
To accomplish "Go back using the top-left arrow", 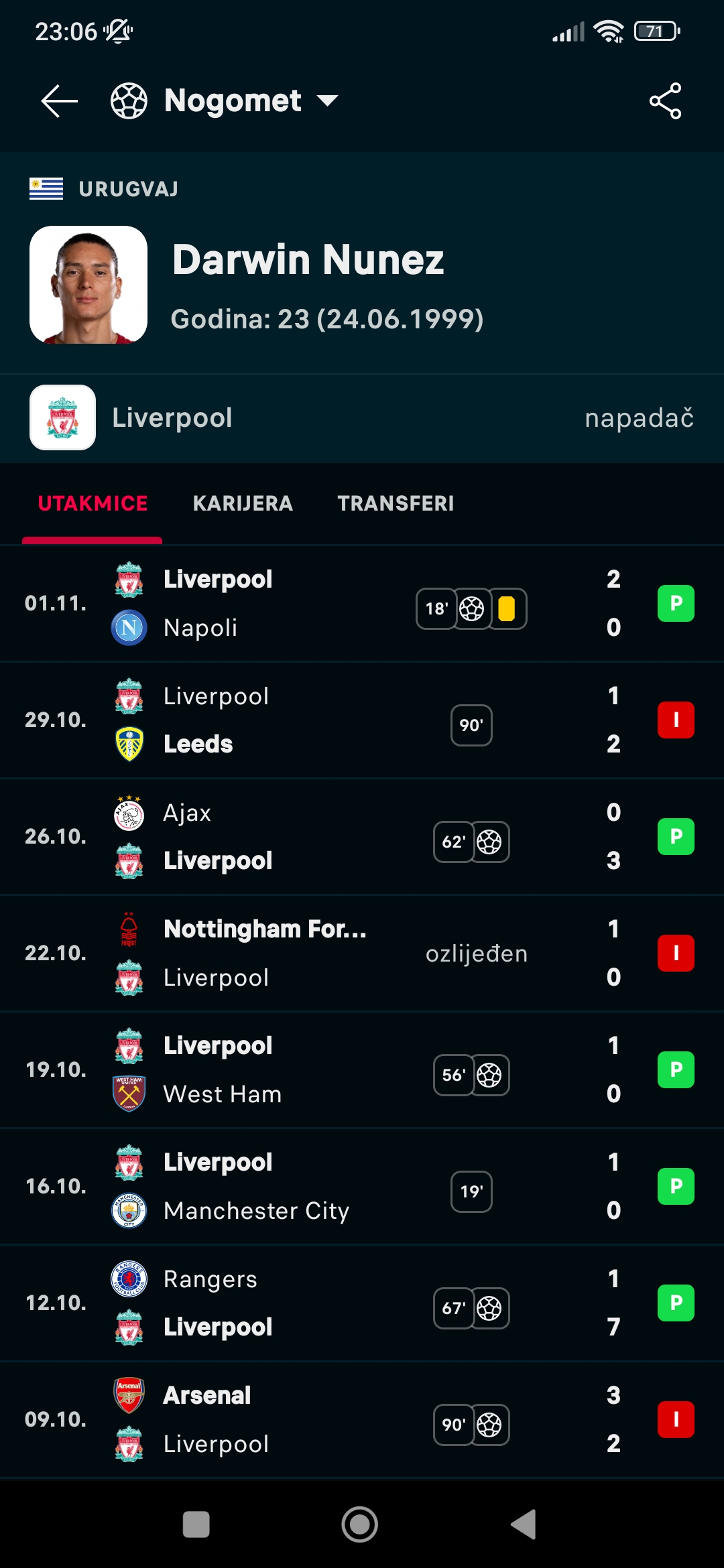I will click(x=59, y=101).
